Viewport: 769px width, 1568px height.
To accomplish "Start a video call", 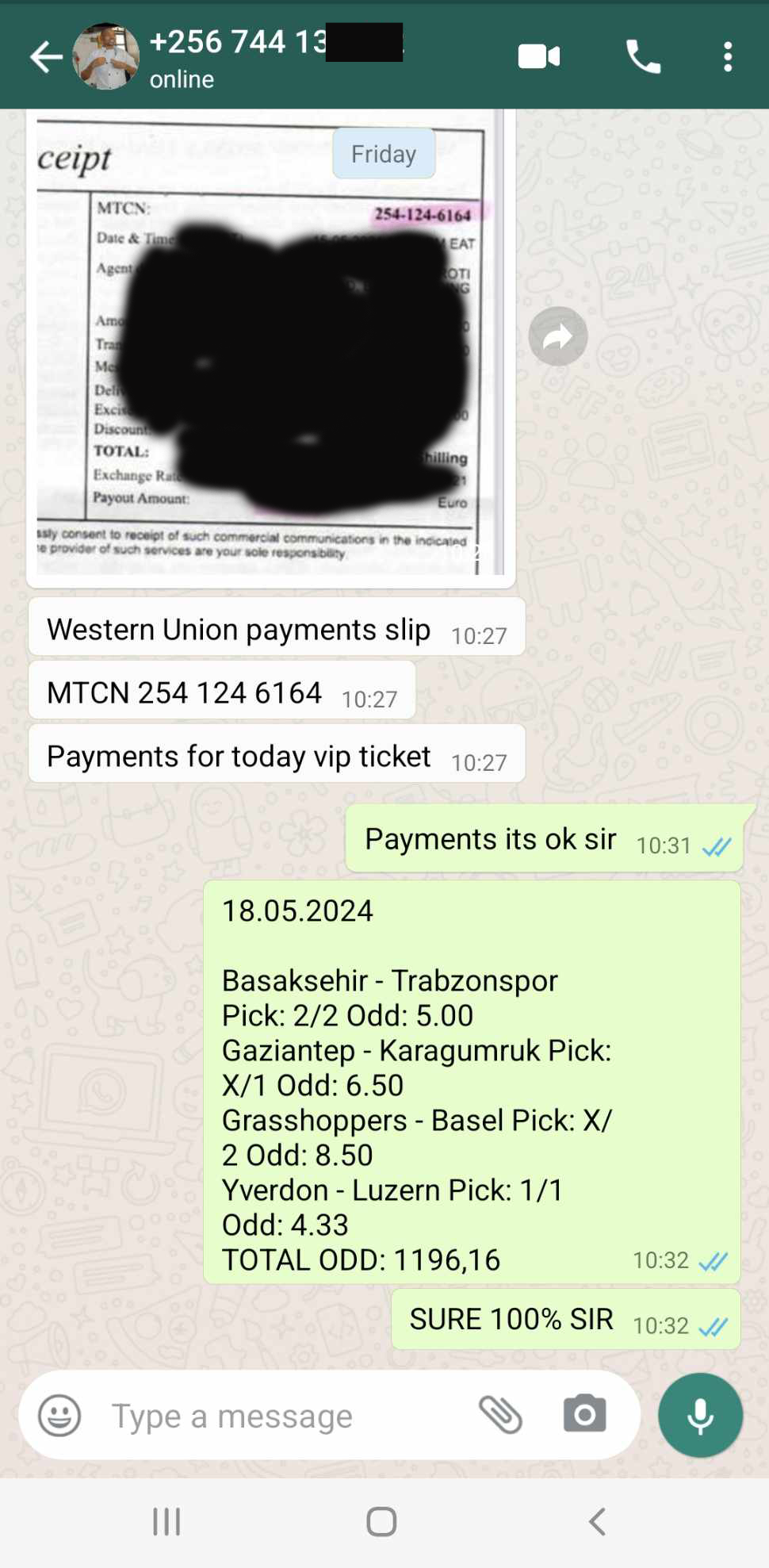I will point(539,57).
